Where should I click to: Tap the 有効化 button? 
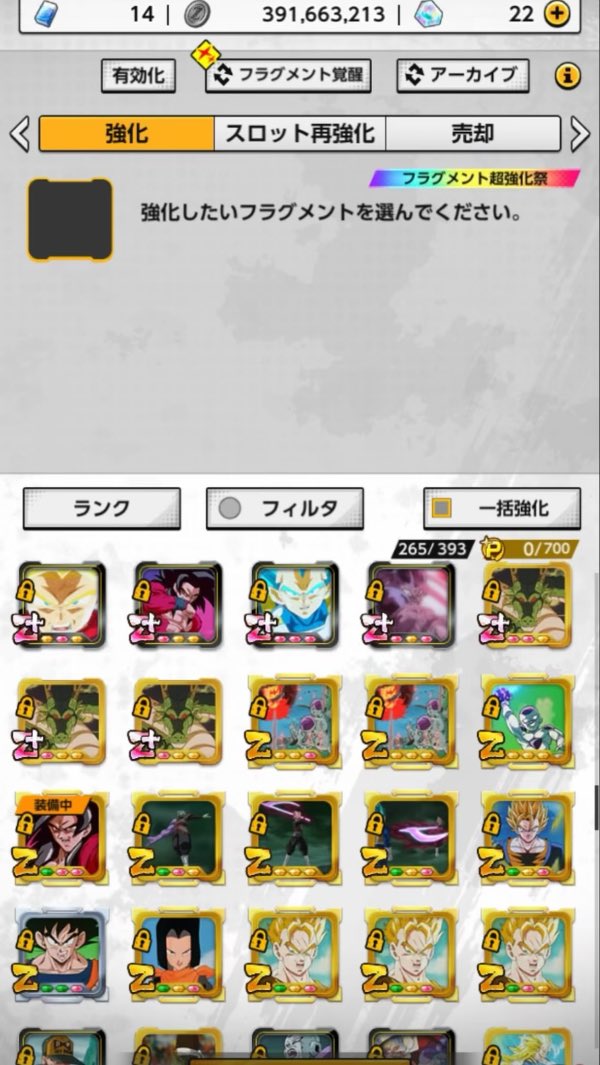138,75
